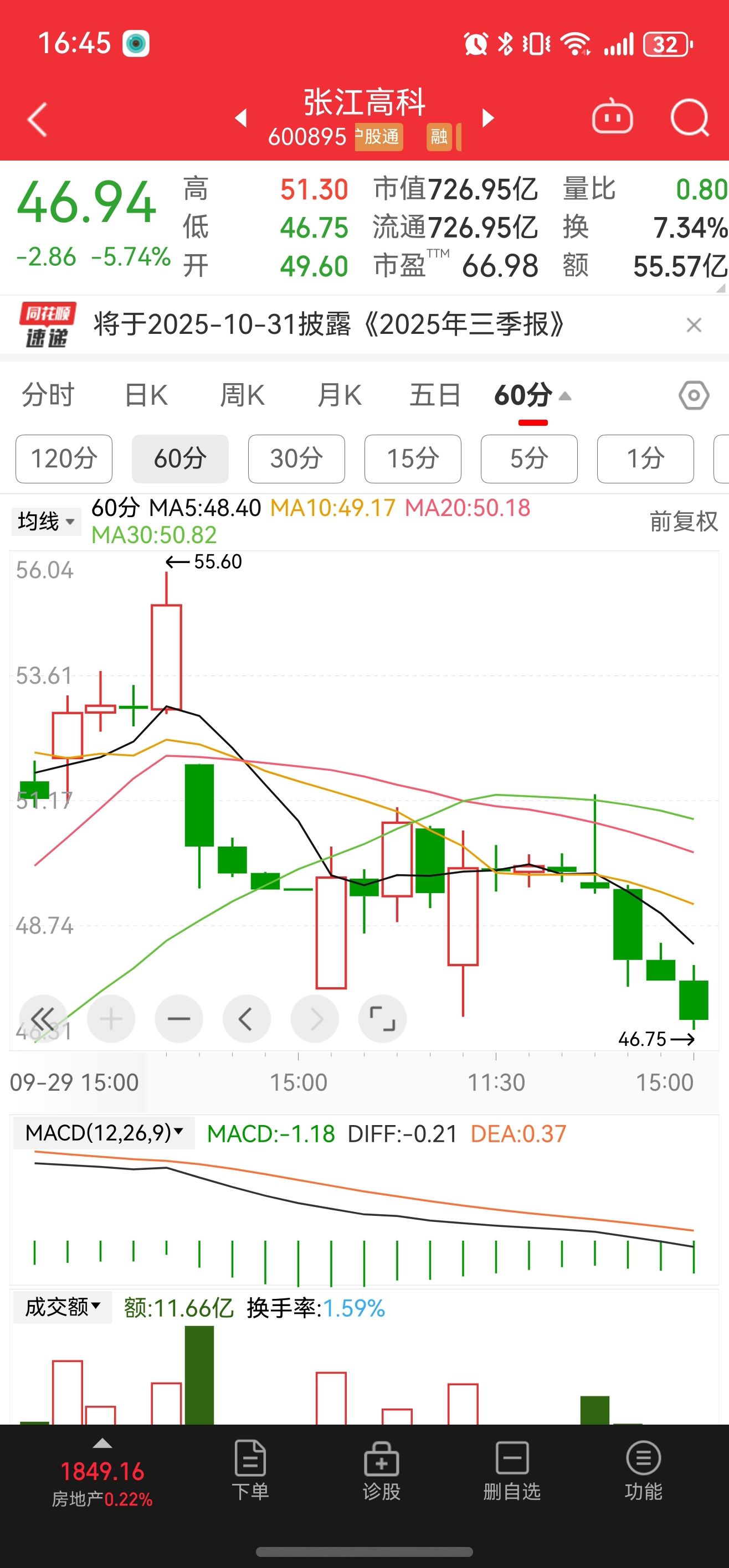This screenshot has width=729, height=1568.
Task: Switch to the 周K chart tab
Action: 242,395
